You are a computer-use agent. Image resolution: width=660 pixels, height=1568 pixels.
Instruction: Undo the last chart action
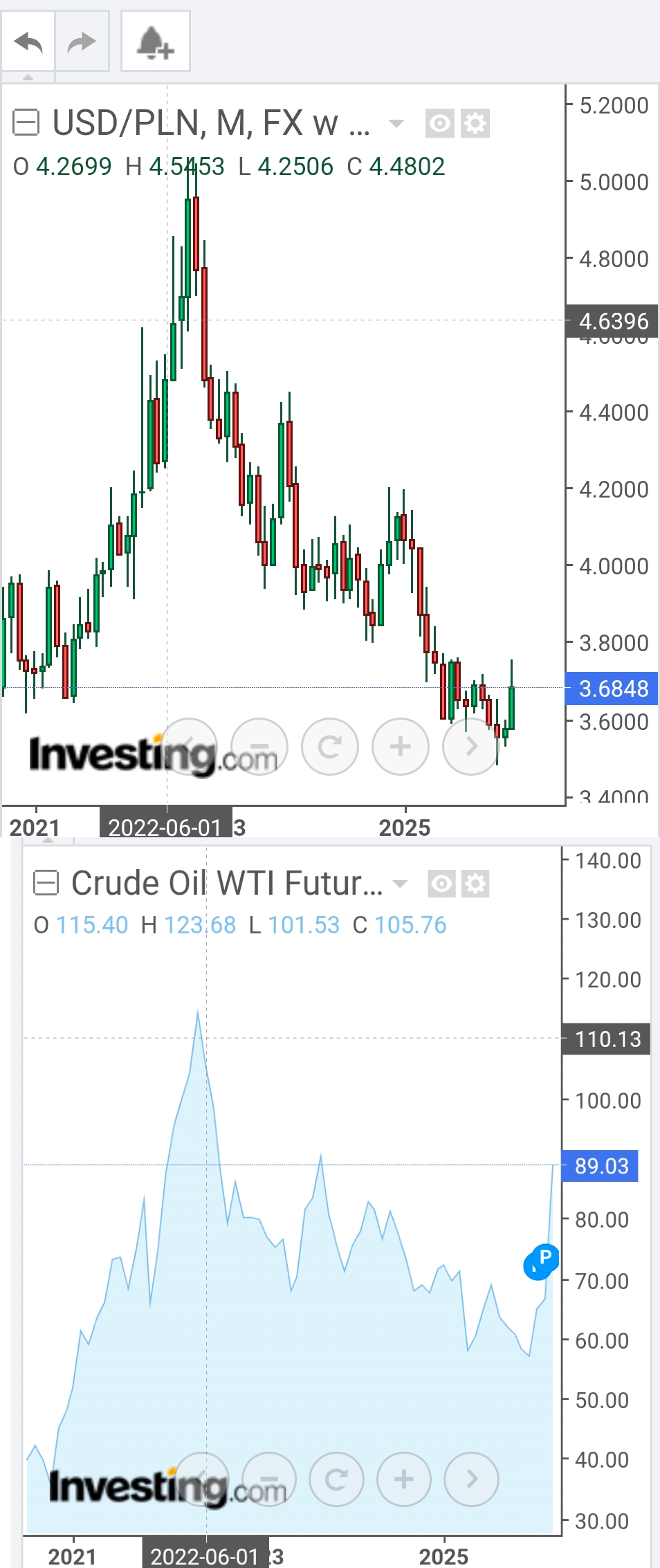coord(28,42)
